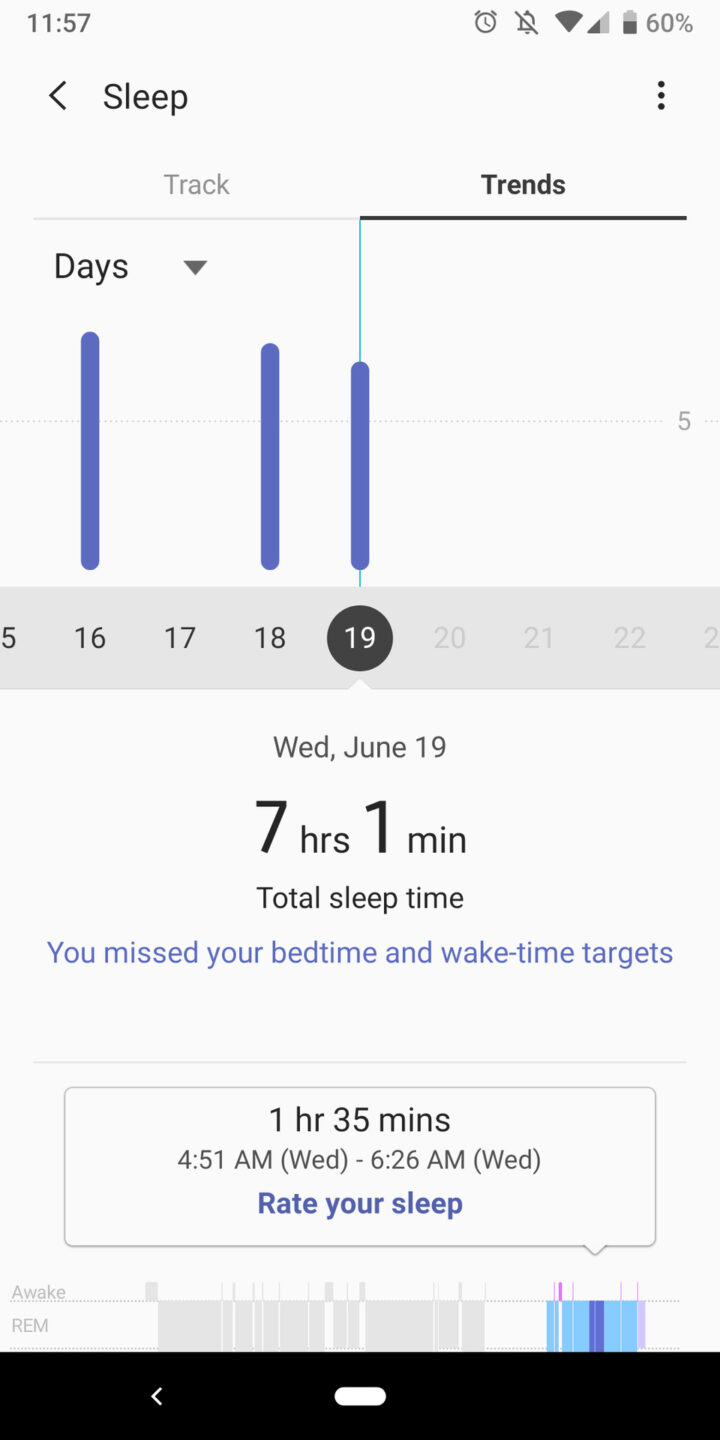Tap the bedtime targets message link
Viewport: 720px width, 1440px height.
pyautogui.click(x=360, y=952)
